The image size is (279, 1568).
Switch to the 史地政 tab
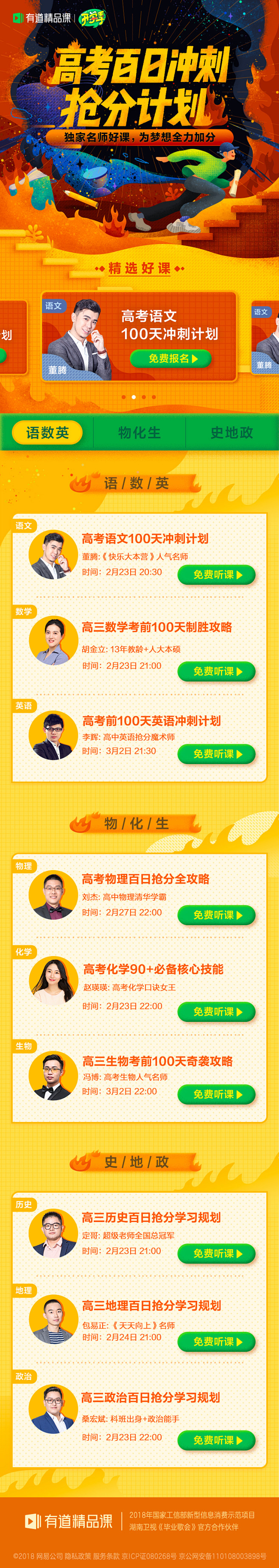(x=232, y=433)
